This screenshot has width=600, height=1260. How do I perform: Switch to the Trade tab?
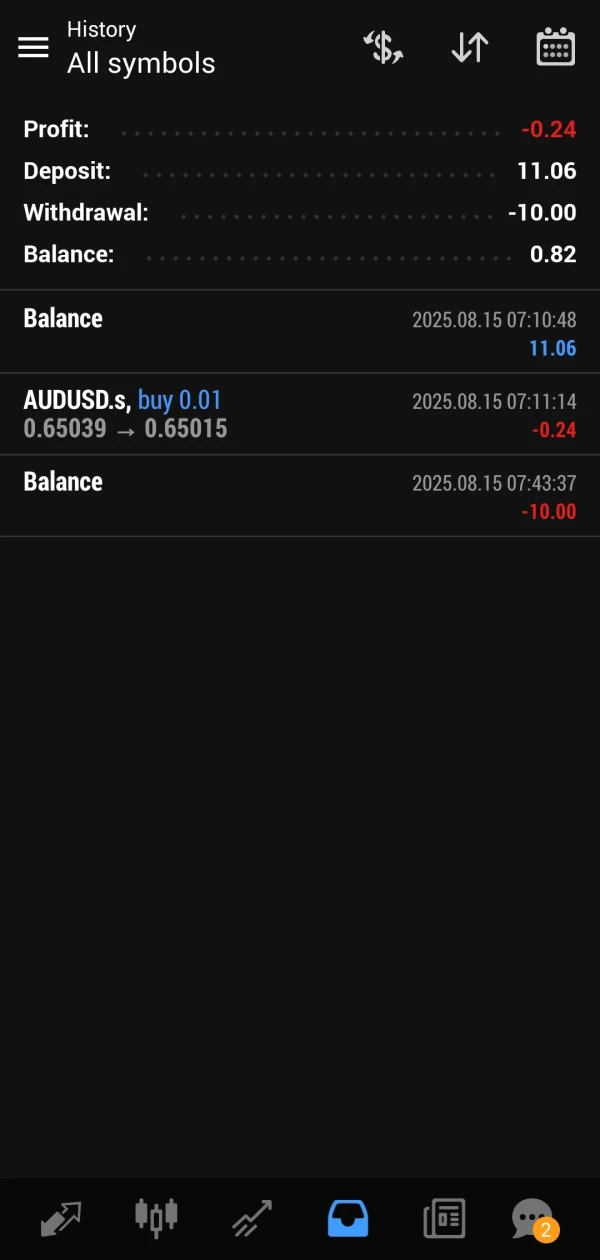[252, 1219]
